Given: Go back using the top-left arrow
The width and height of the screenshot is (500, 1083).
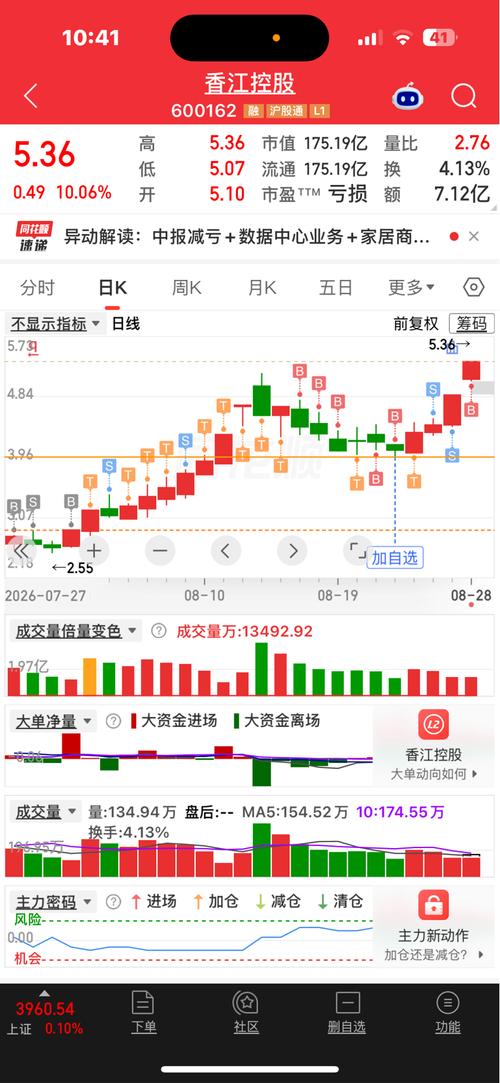Looking at the screenshot, I should [x=30, y=96].
